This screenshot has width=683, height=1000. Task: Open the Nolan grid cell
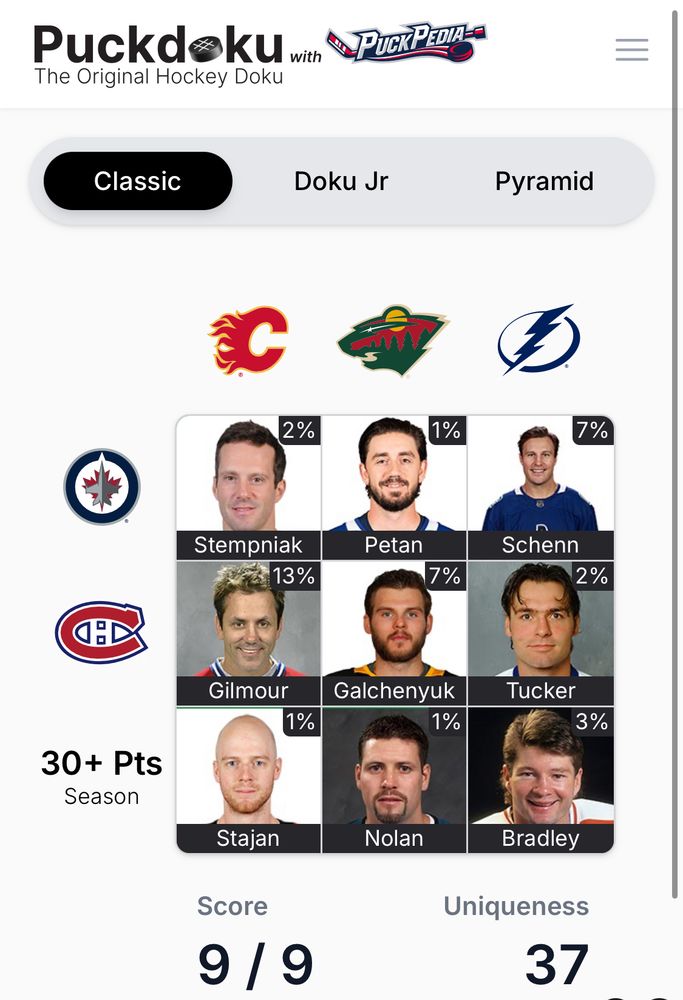[x=394, y=780]
